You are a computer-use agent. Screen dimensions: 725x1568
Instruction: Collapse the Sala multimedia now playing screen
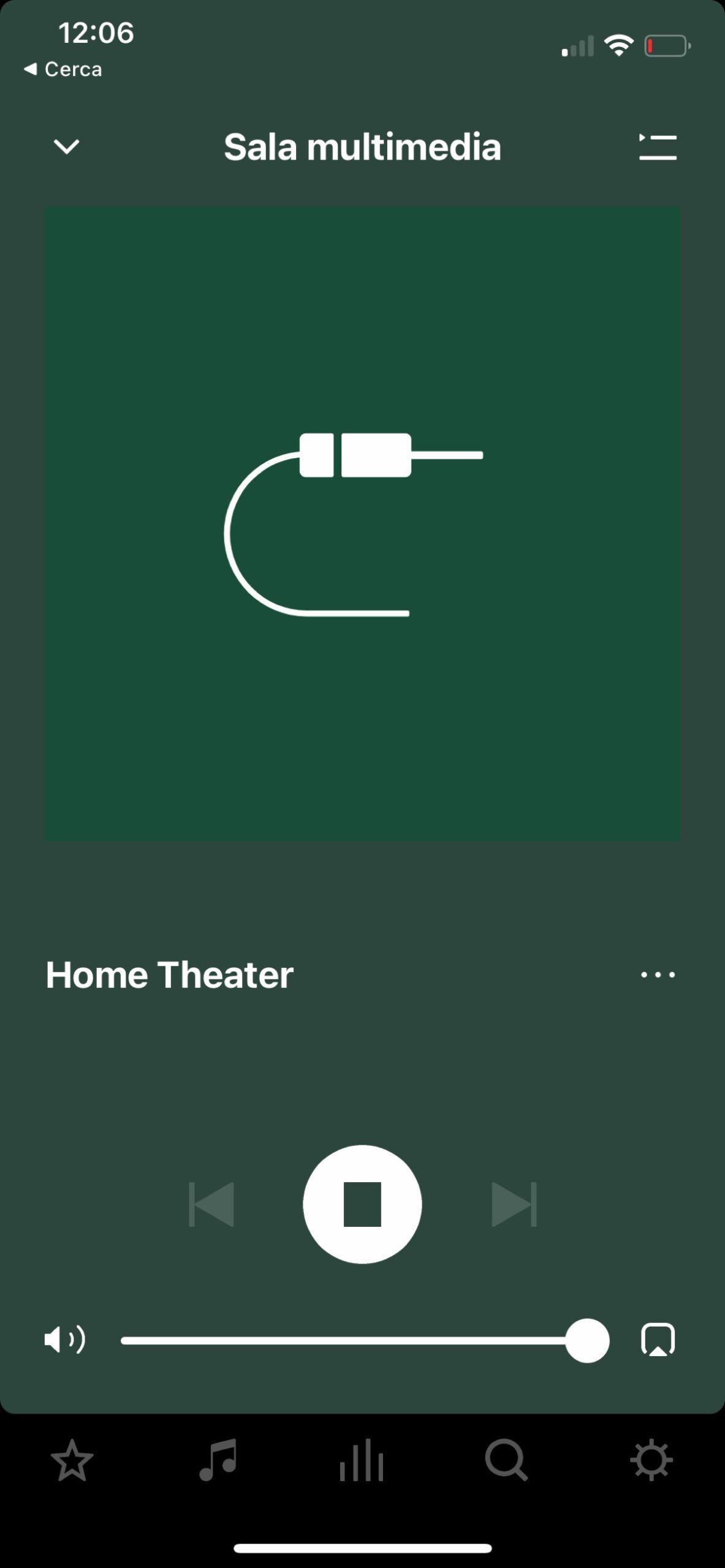[x=66, y=147]
